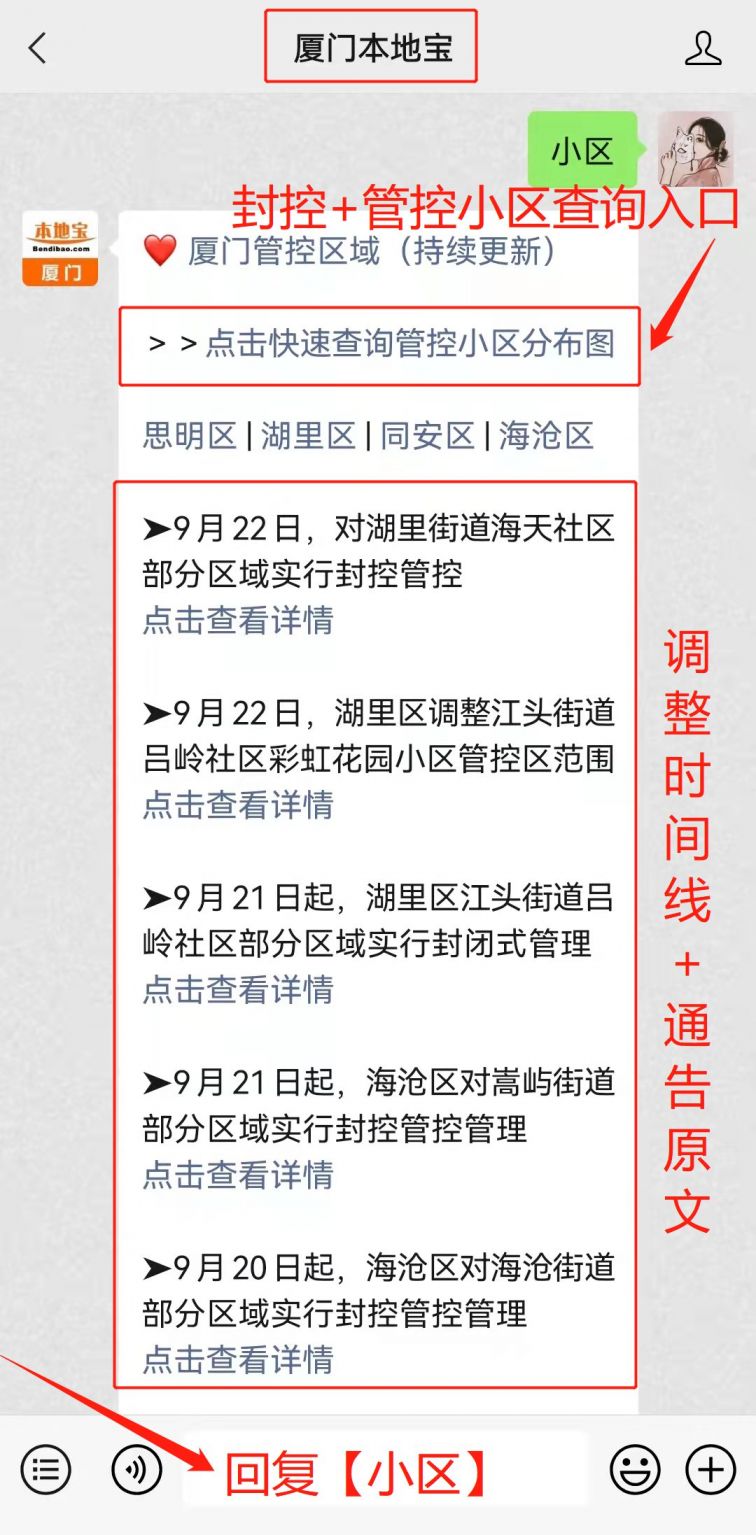Focus the message input field
This screenshot has width=756, height=1535.
click(385, 1470)
